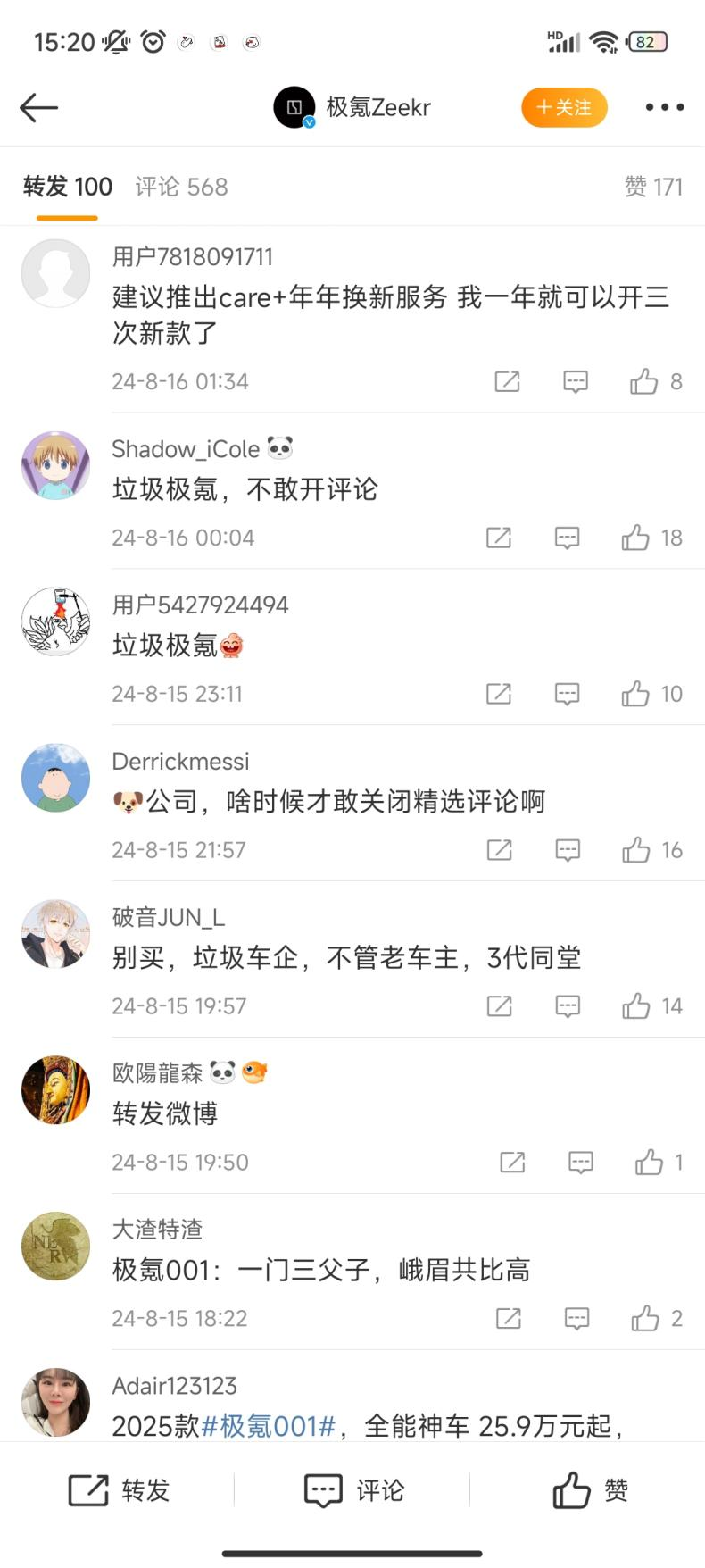This screenshot has width=705, height=1568.
Task: View Derrickmessi's profile avatar
Action: [x=55, y=778]
